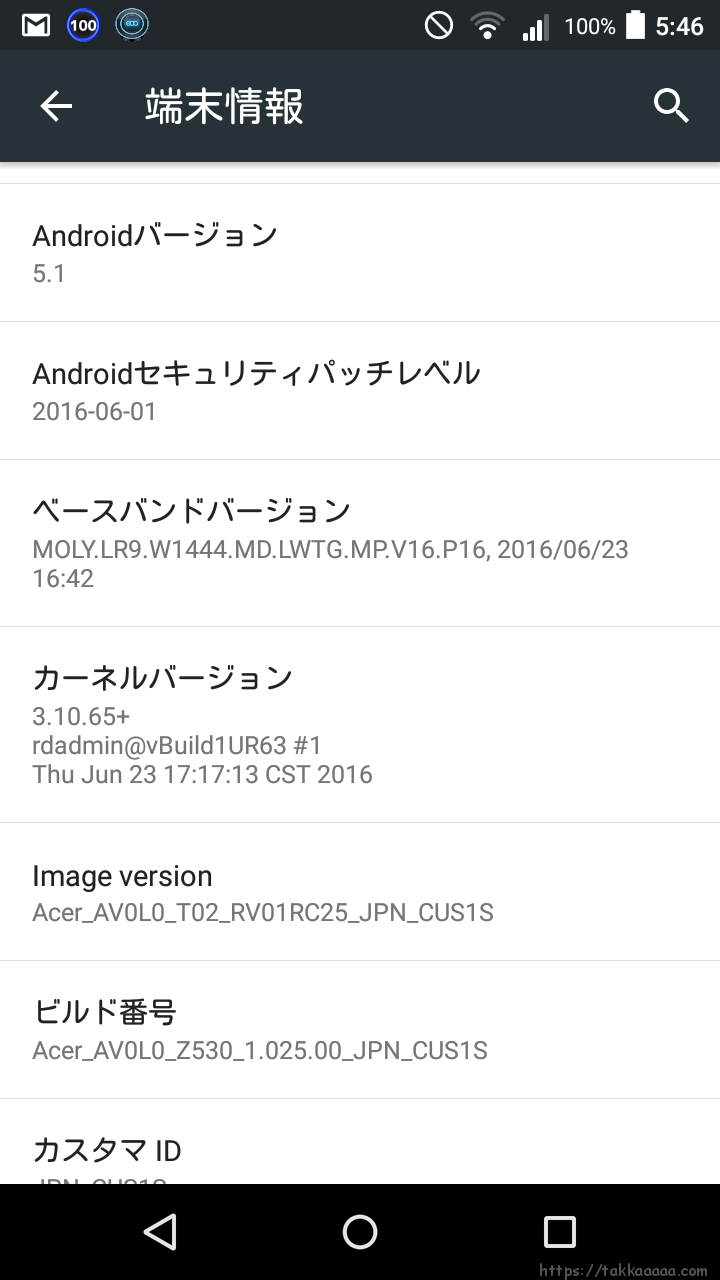Screen dimensions: 720x1280
Task: Open search in device info screen
Action: click(x=670, y=105)
